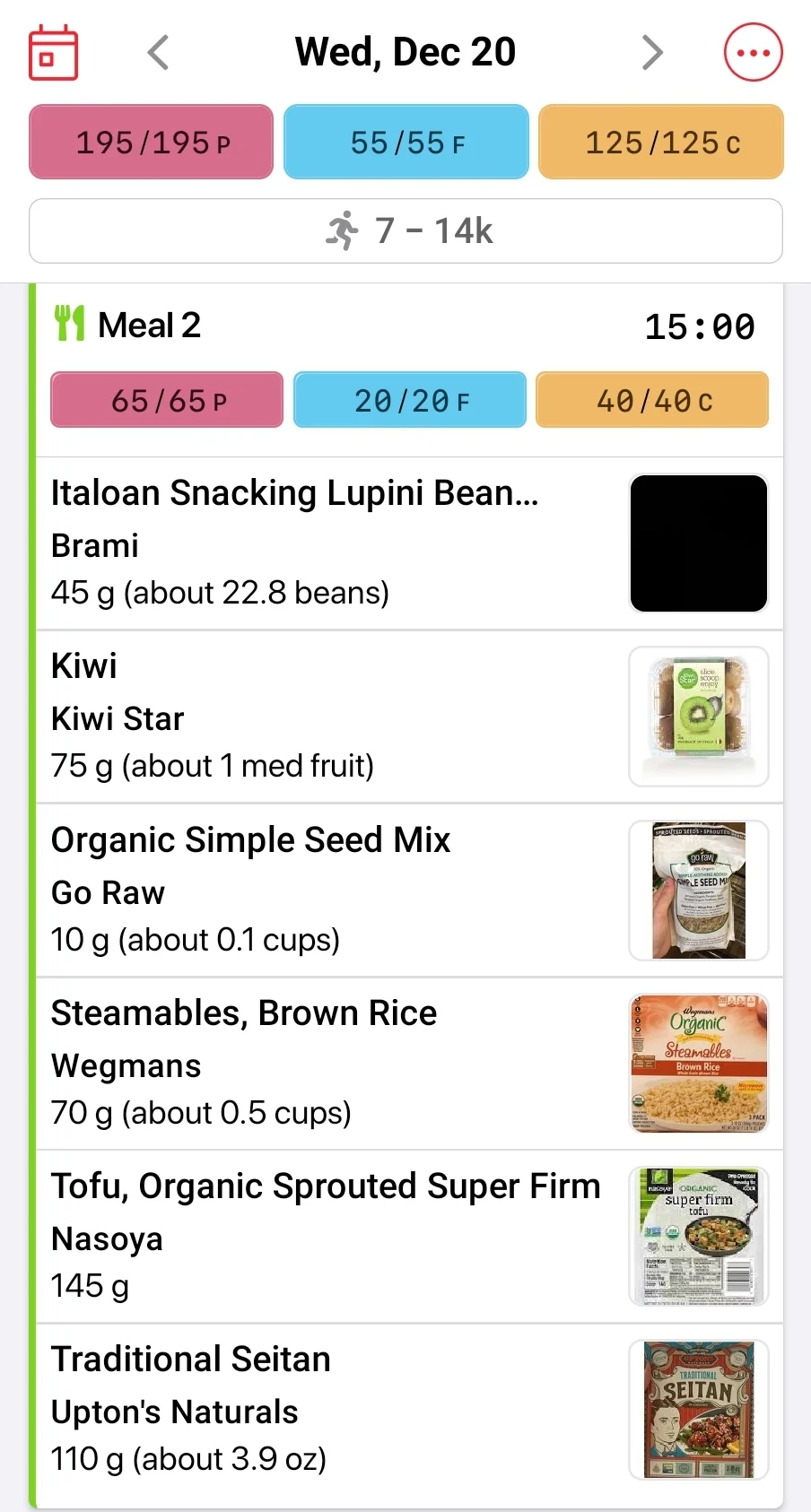
Task: Open the Nasoya Super Firm Tofu entry
Action: (409, 1236)
